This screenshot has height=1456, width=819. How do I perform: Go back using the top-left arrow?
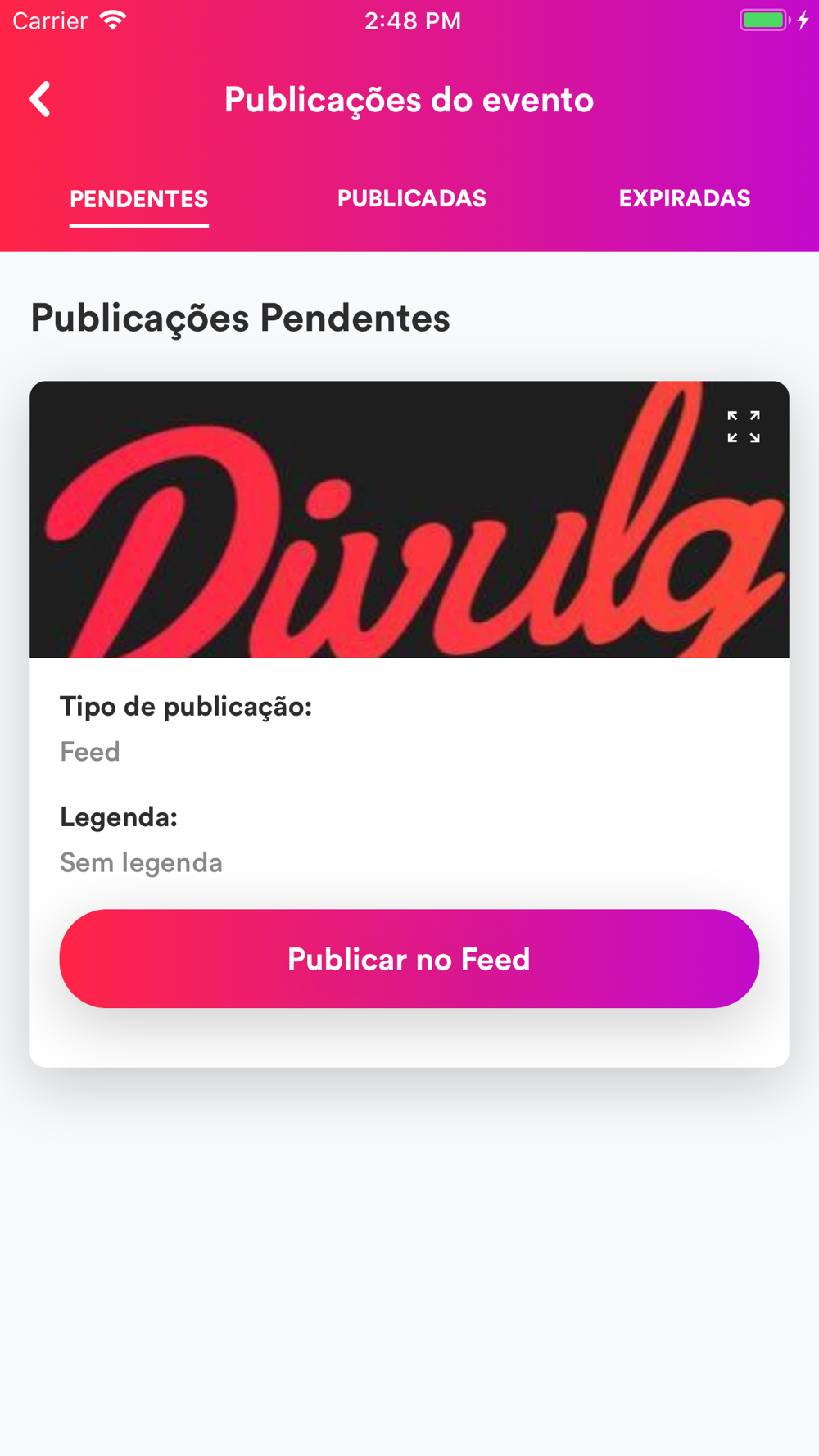[40, 100]
